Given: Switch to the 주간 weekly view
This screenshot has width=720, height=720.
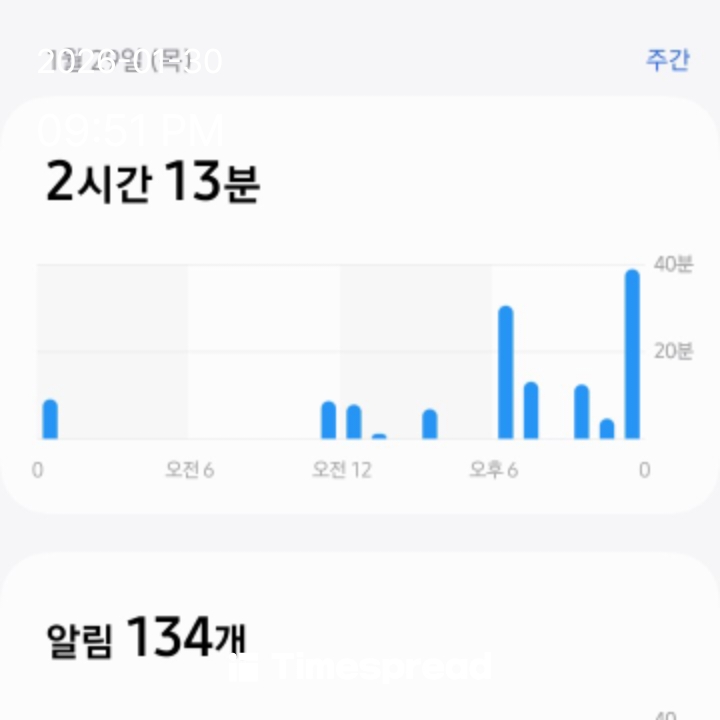Looking at the screenshot, I should coord(666,60).
